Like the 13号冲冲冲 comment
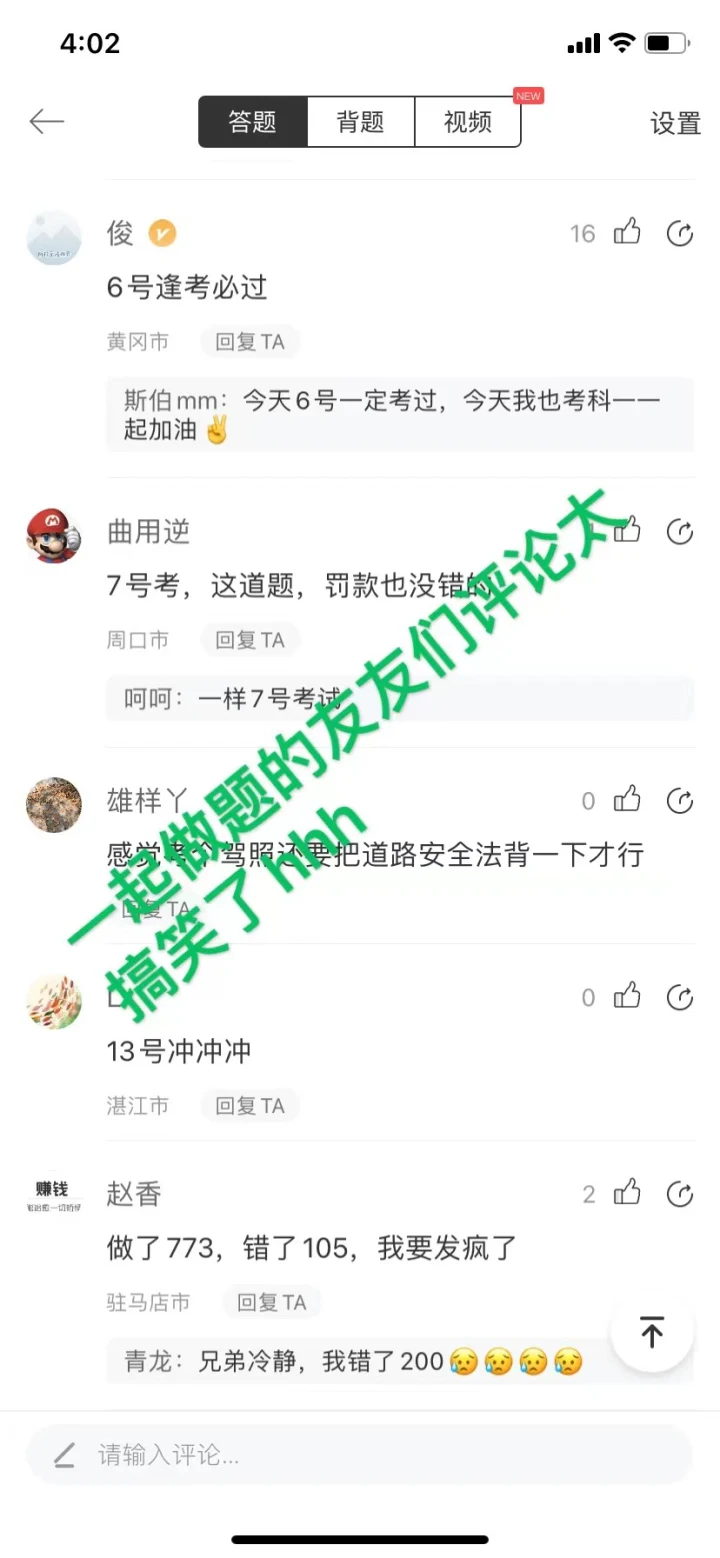Image resolution: width=720 pixels, height=1558 pixels. (627, 996)
